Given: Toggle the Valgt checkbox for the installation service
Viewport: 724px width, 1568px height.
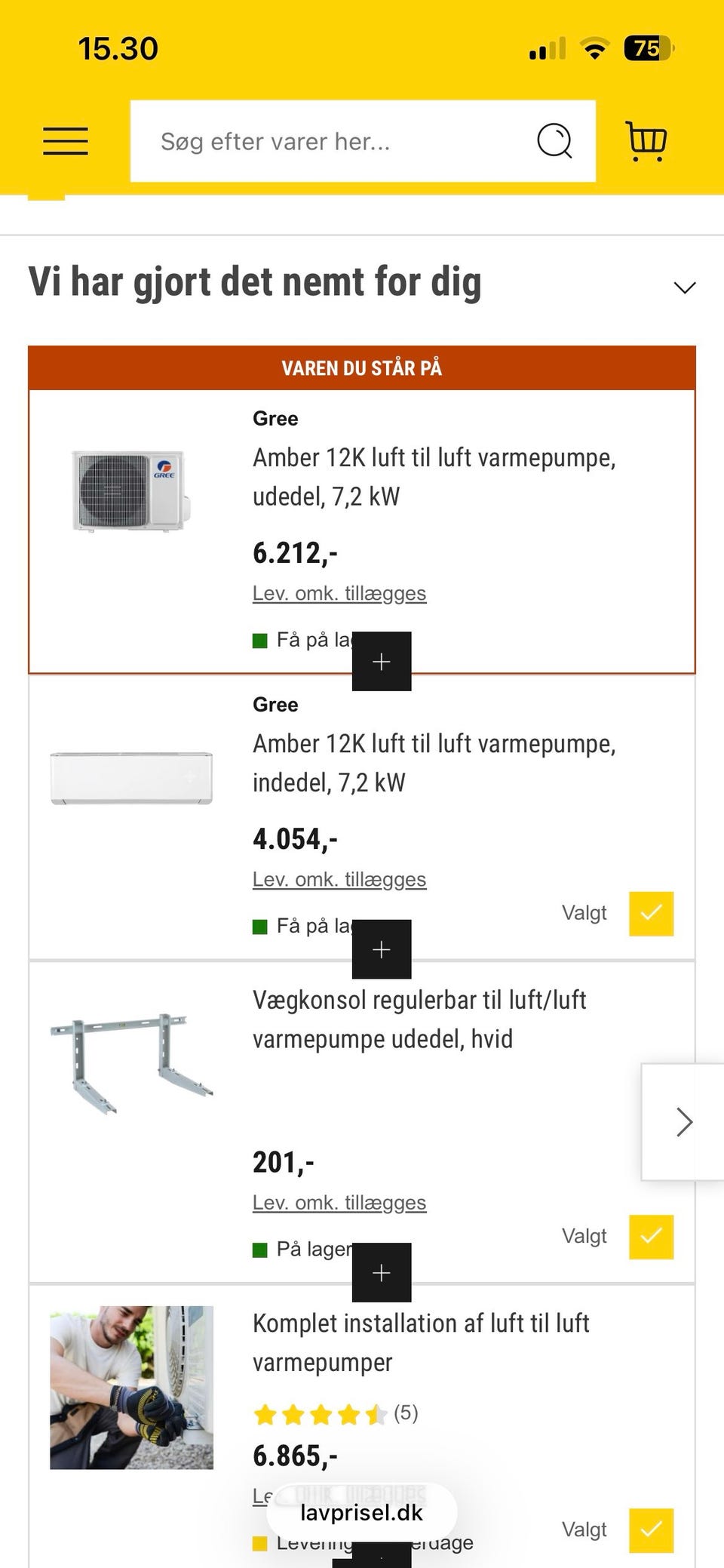Looking at the screenshot, I should [650, 1529].
